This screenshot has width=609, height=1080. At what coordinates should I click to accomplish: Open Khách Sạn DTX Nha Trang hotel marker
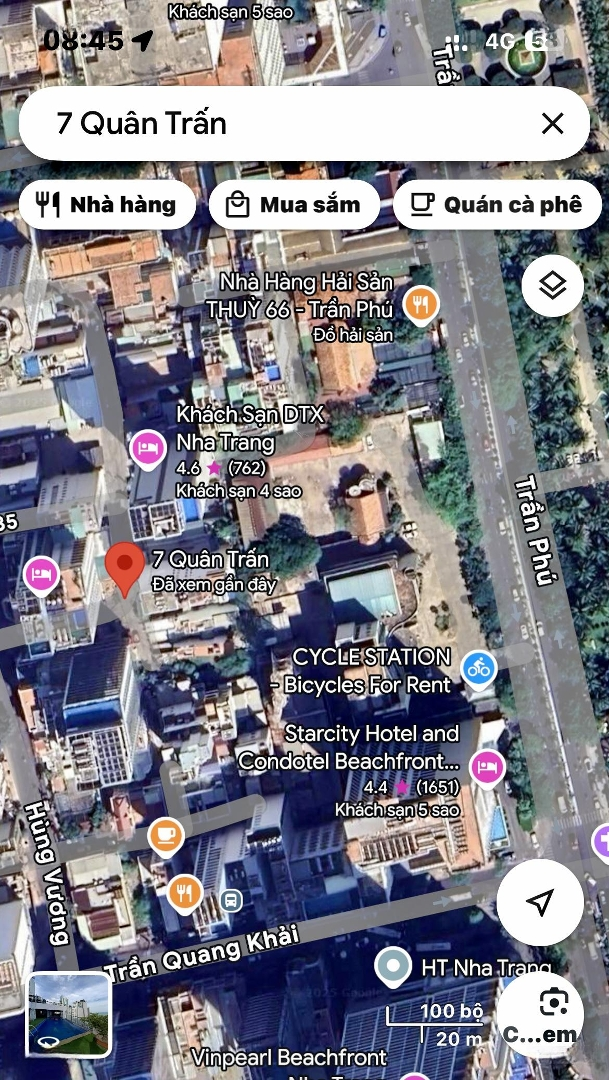(x=148, y=449)
